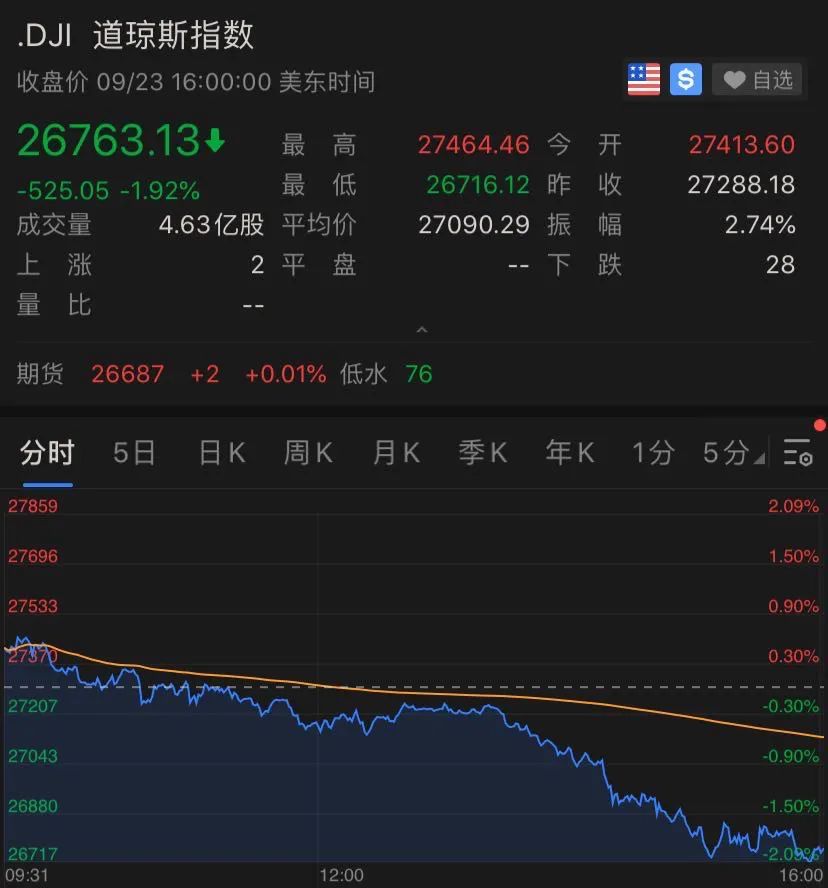View the 年K yearly chart
The height and width of the screenshot is (888, 828).
tap(570, 453)
